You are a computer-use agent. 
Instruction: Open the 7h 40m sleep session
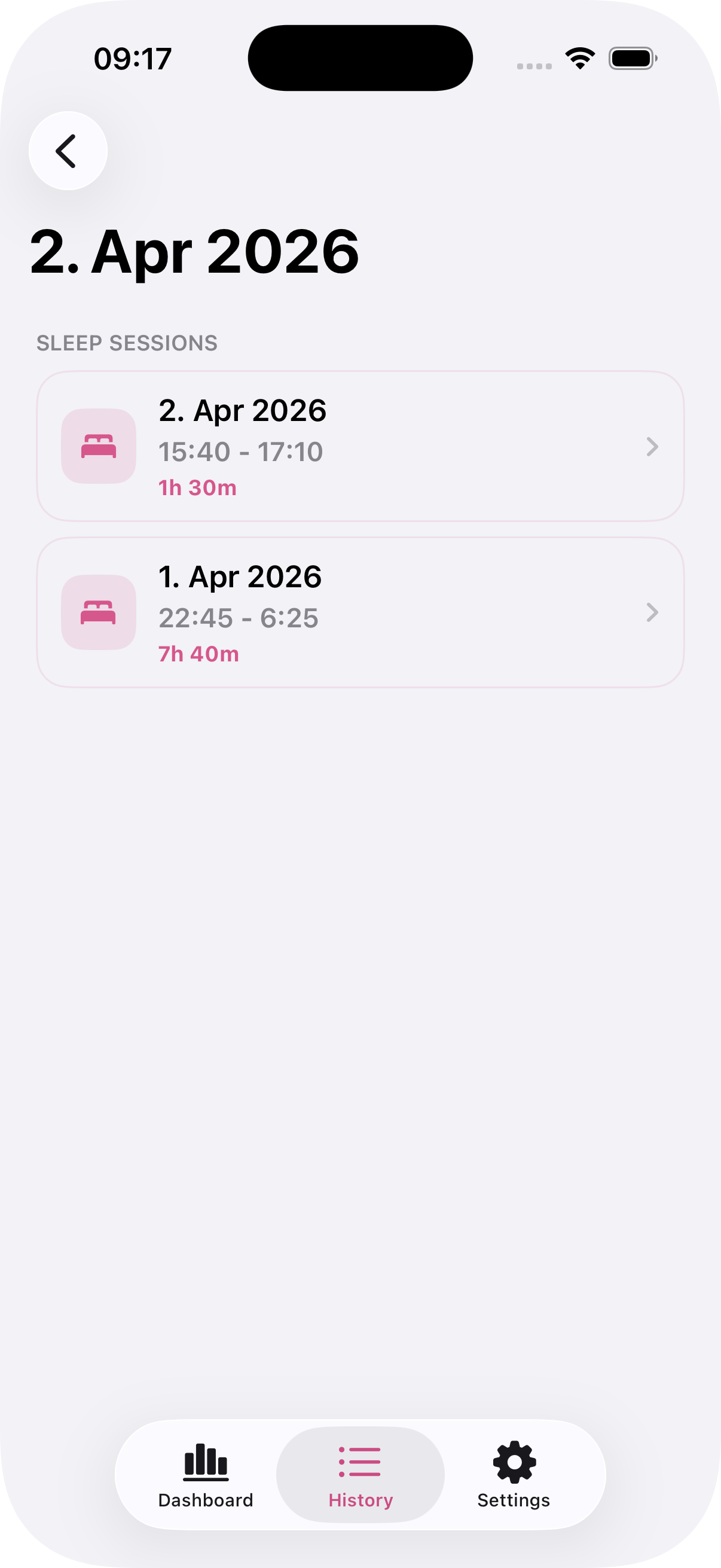(361, 612)
